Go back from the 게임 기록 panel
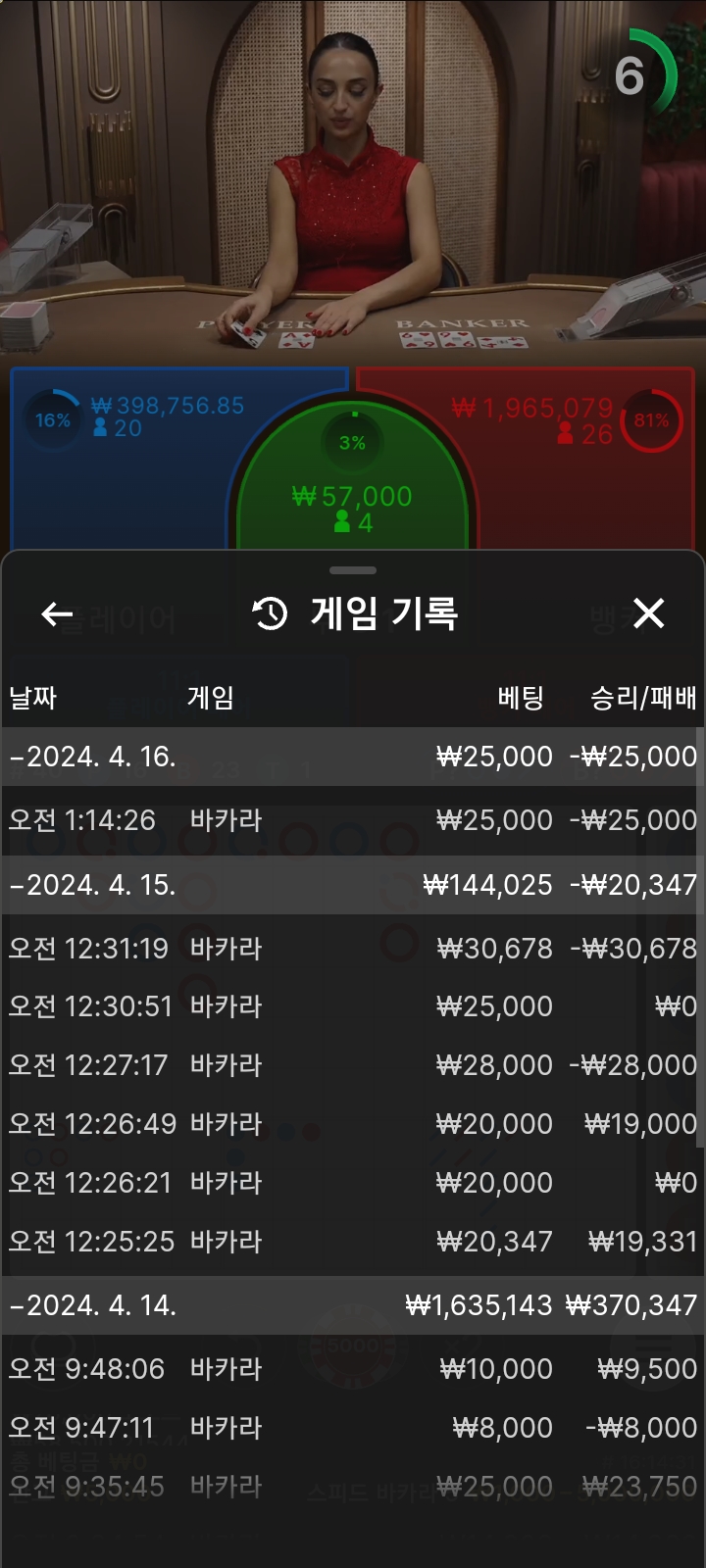This screenshot has width=706, height=1568. coord(57,614)
